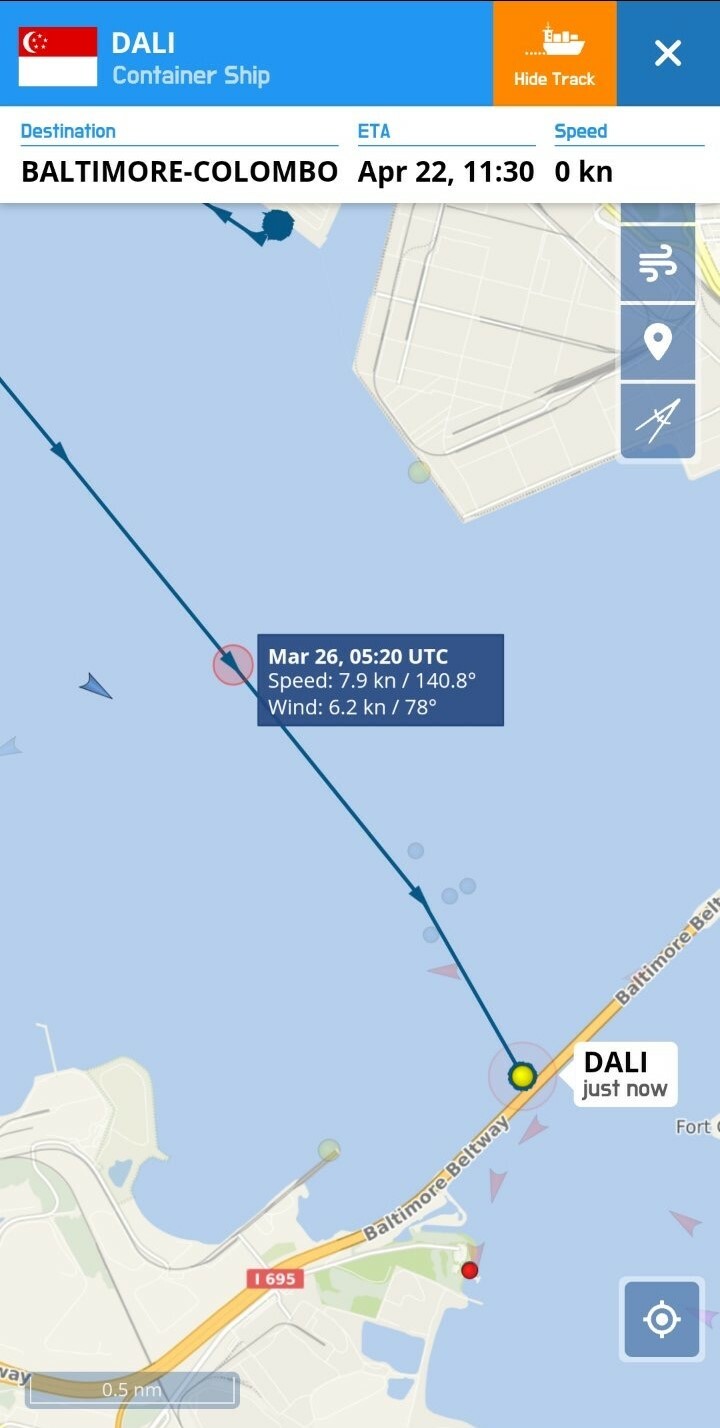Open the distance measuring compass tool

click(x=657, y=421)
